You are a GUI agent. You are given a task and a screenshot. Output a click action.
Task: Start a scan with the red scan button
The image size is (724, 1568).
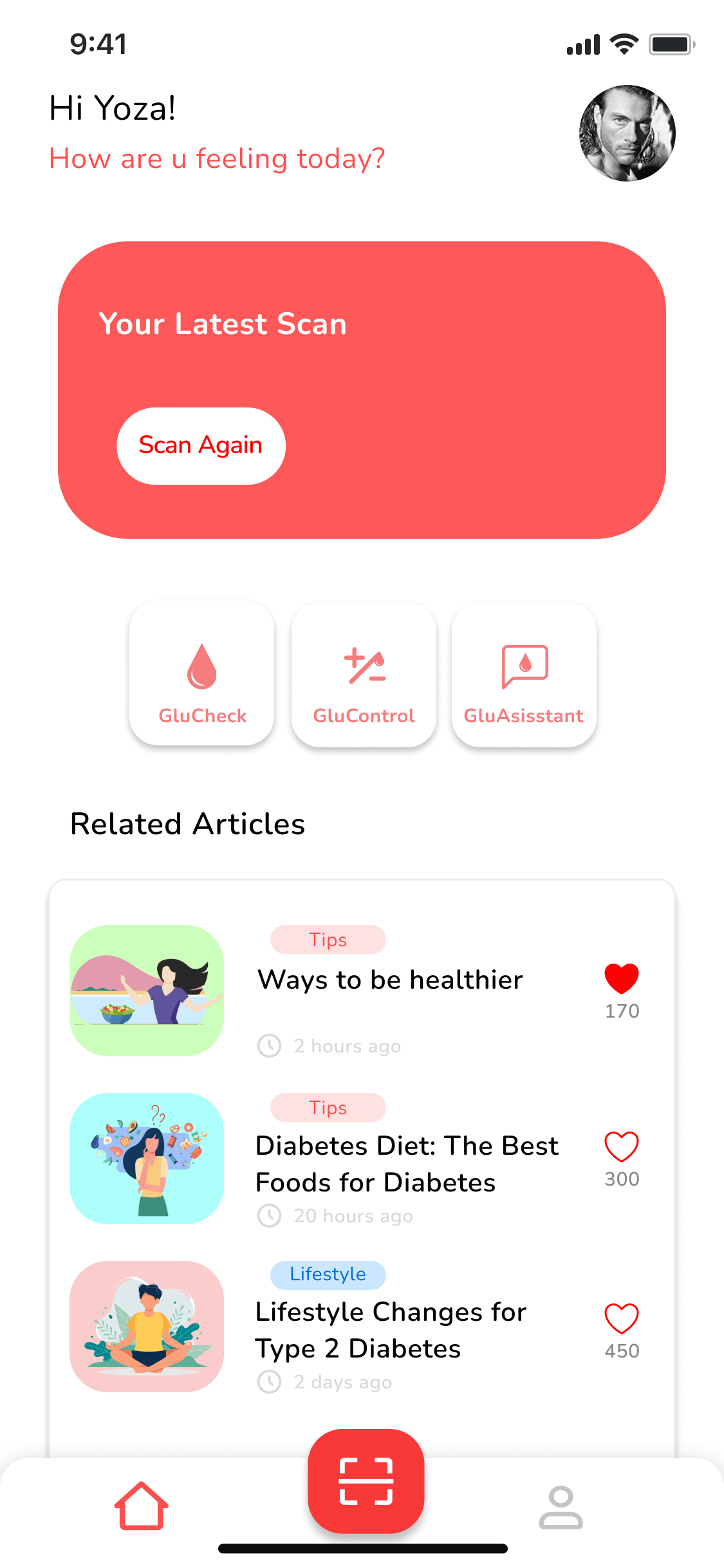366,1481
